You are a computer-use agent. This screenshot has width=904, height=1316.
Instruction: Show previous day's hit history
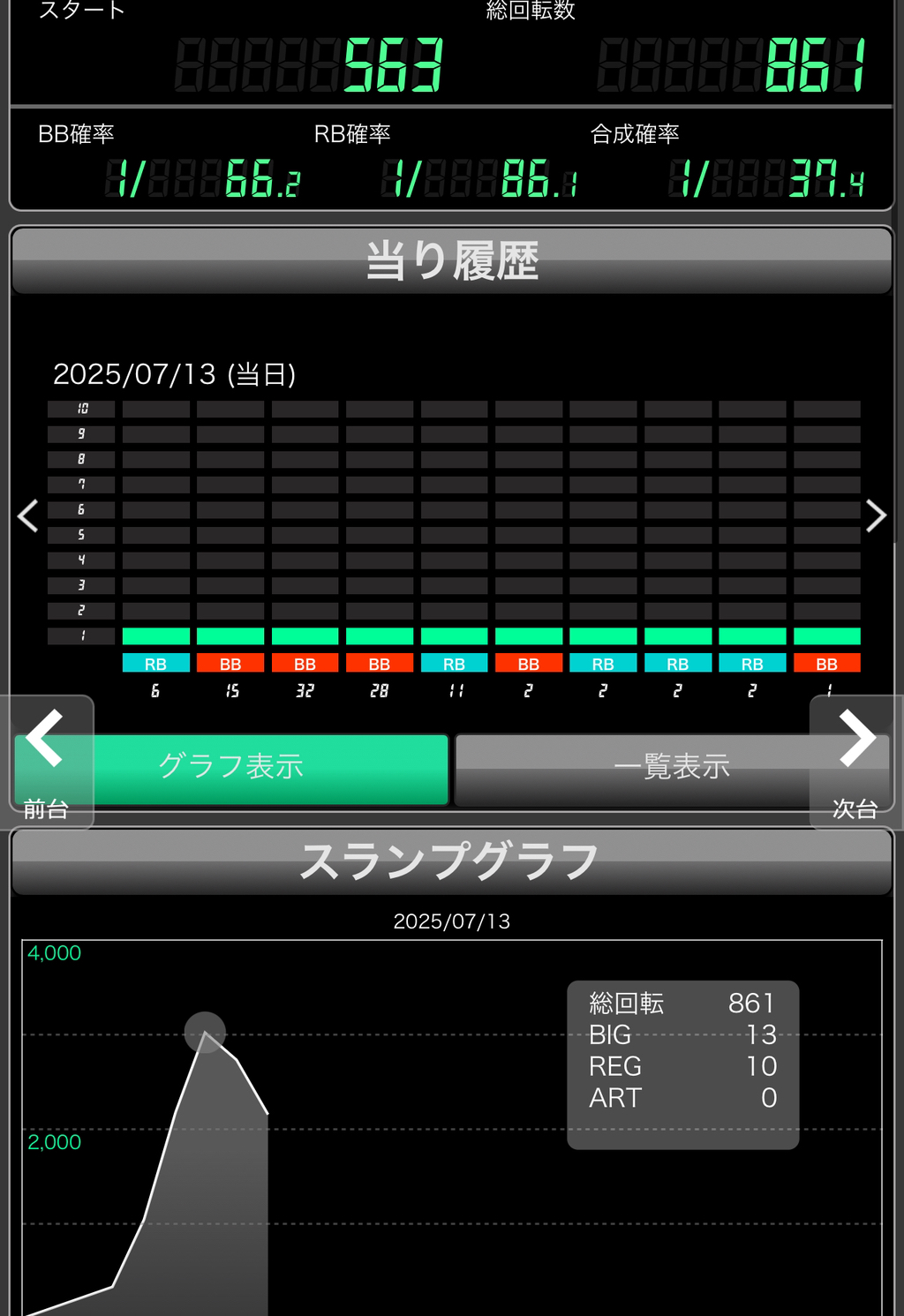28,515
